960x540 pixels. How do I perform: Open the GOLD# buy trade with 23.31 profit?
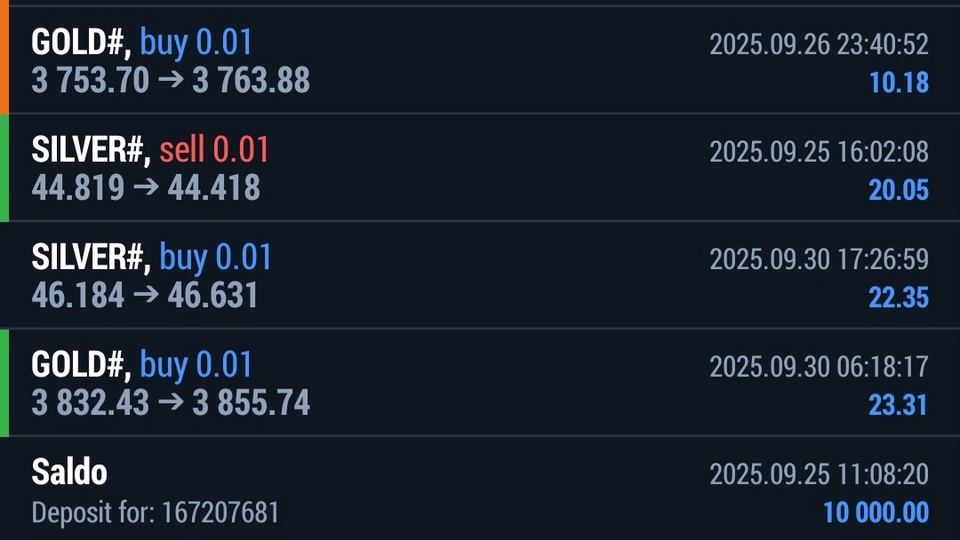(480, 383)
